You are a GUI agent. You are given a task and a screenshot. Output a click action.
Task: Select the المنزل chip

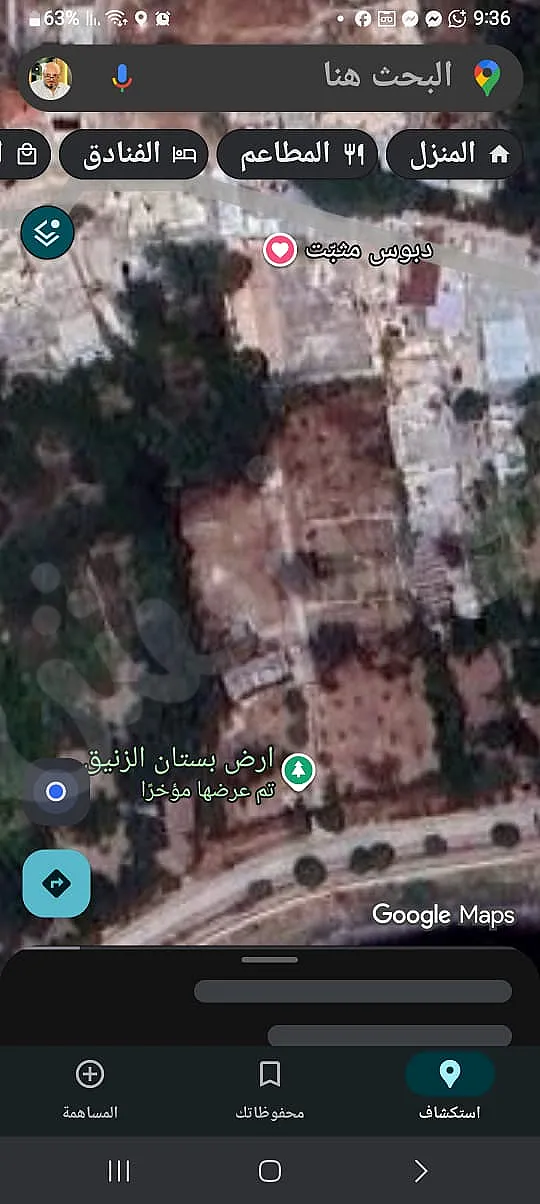point(454,154)
